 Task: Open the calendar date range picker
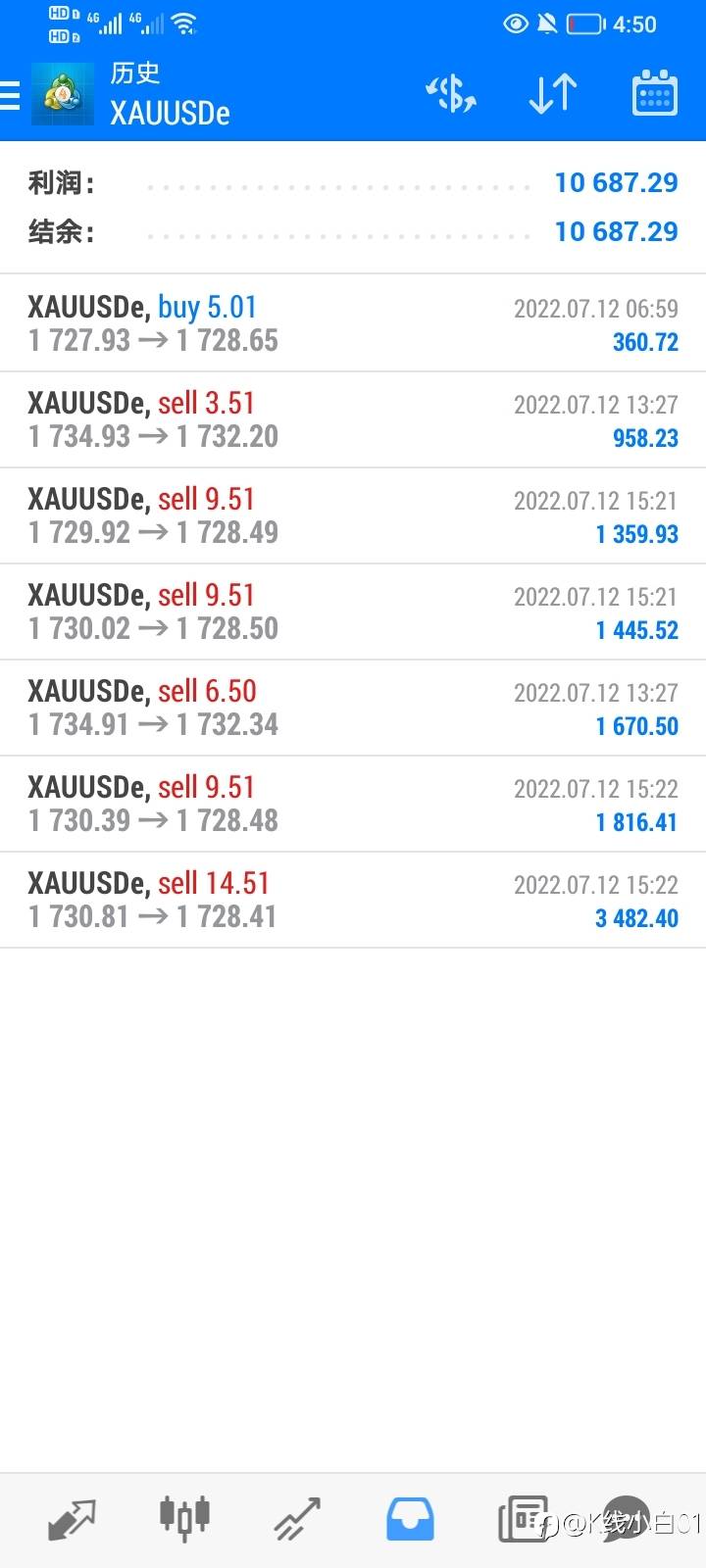coord(655,93)
